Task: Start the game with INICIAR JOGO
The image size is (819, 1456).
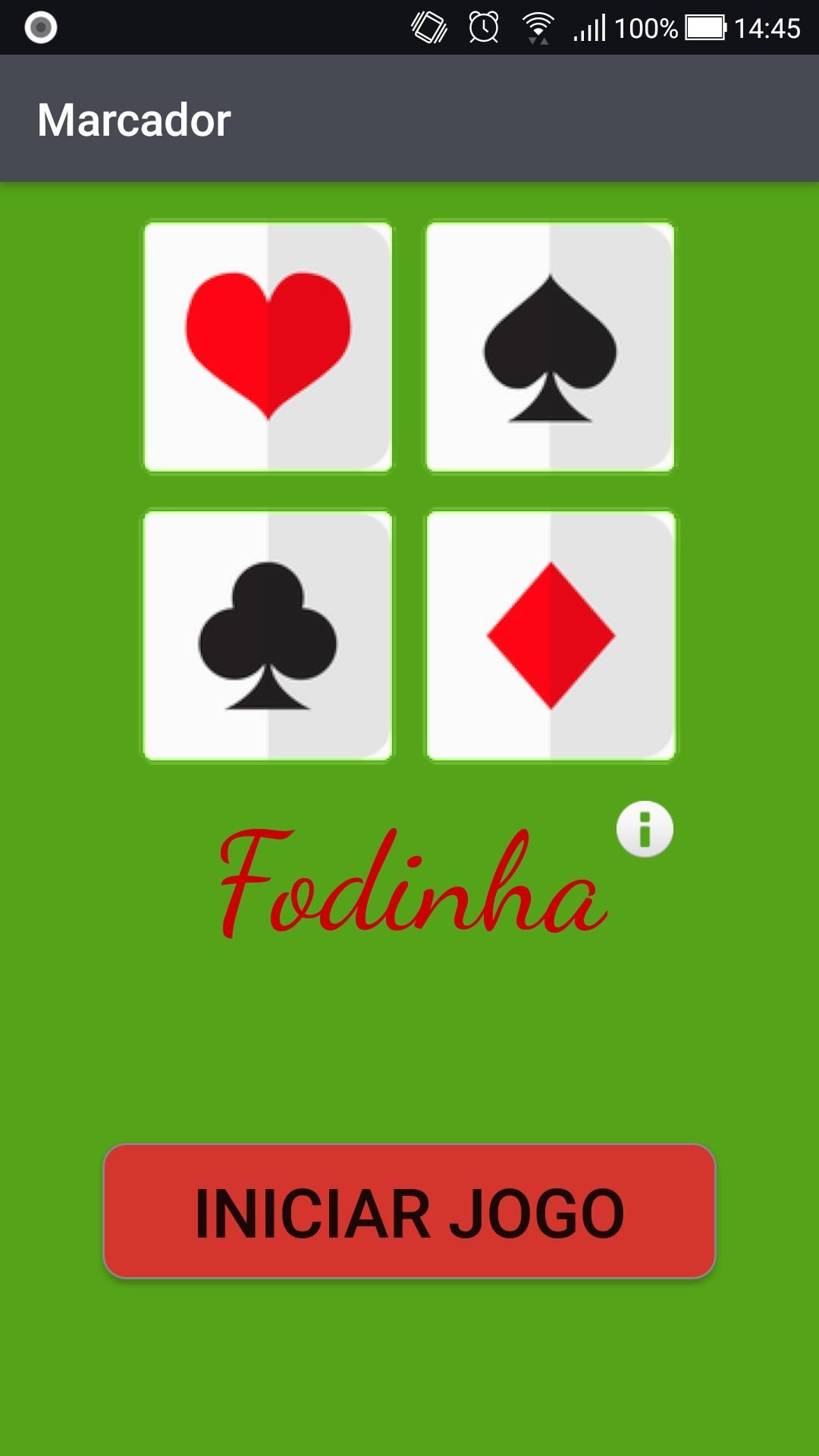Action: tap(409, 1211)
